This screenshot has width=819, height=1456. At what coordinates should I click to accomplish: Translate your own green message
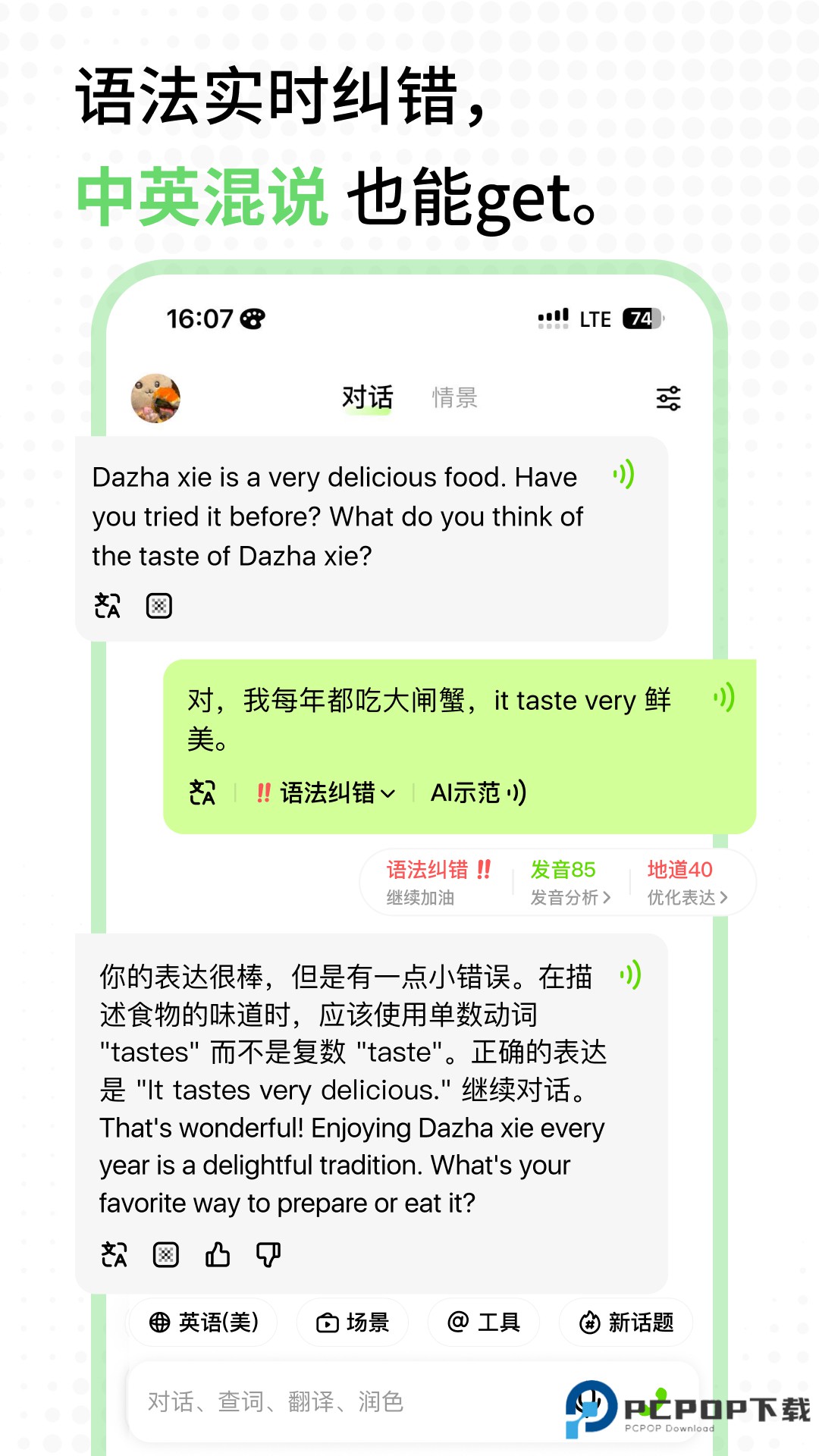tap(202, 792)
